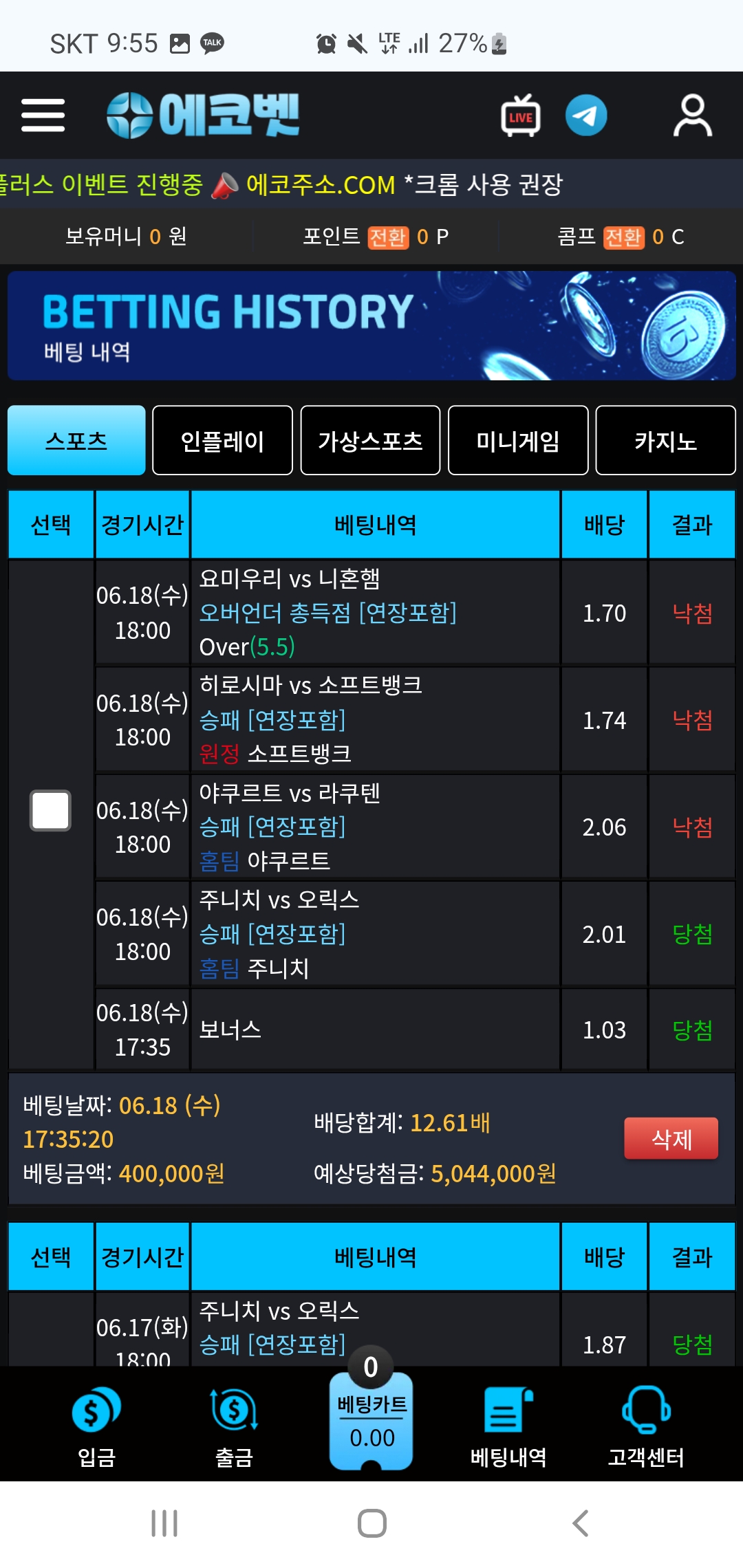Viewport: 743px width, 1568px height.
Task: Select the 스포츠 tab
Action: (x=76, y=440)
